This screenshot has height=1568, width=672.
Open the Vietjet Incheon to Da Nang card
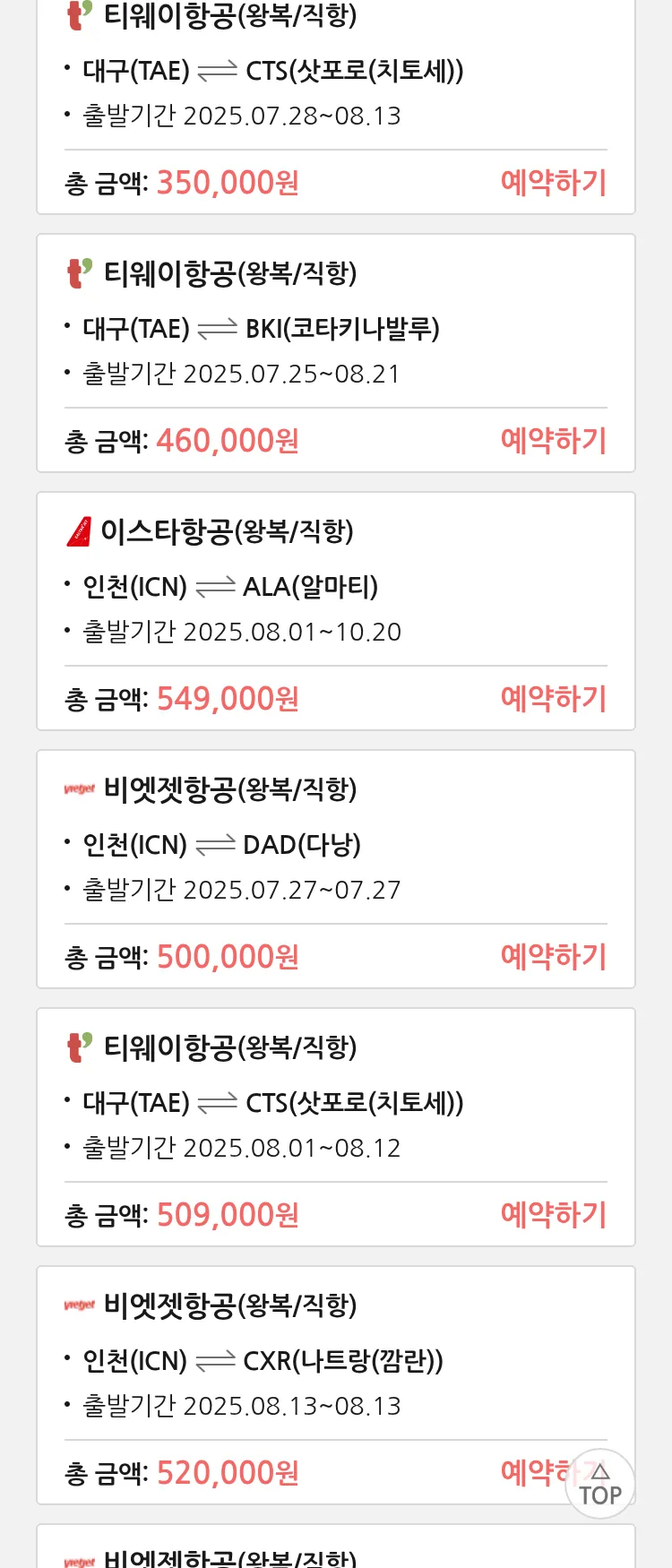coord(335,844)
